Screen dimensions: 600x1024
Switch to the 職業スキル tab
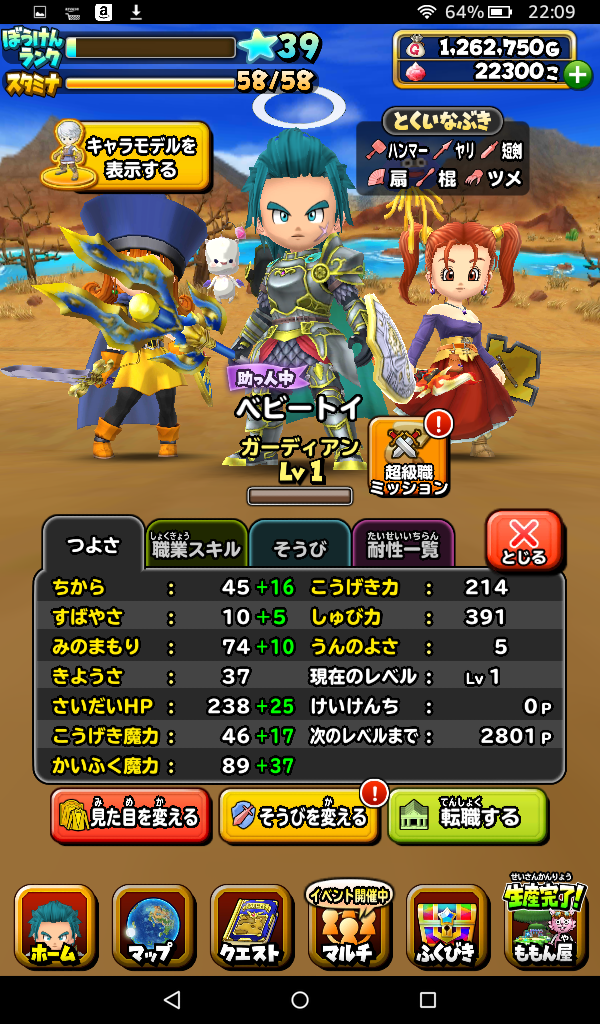(196, 547)
